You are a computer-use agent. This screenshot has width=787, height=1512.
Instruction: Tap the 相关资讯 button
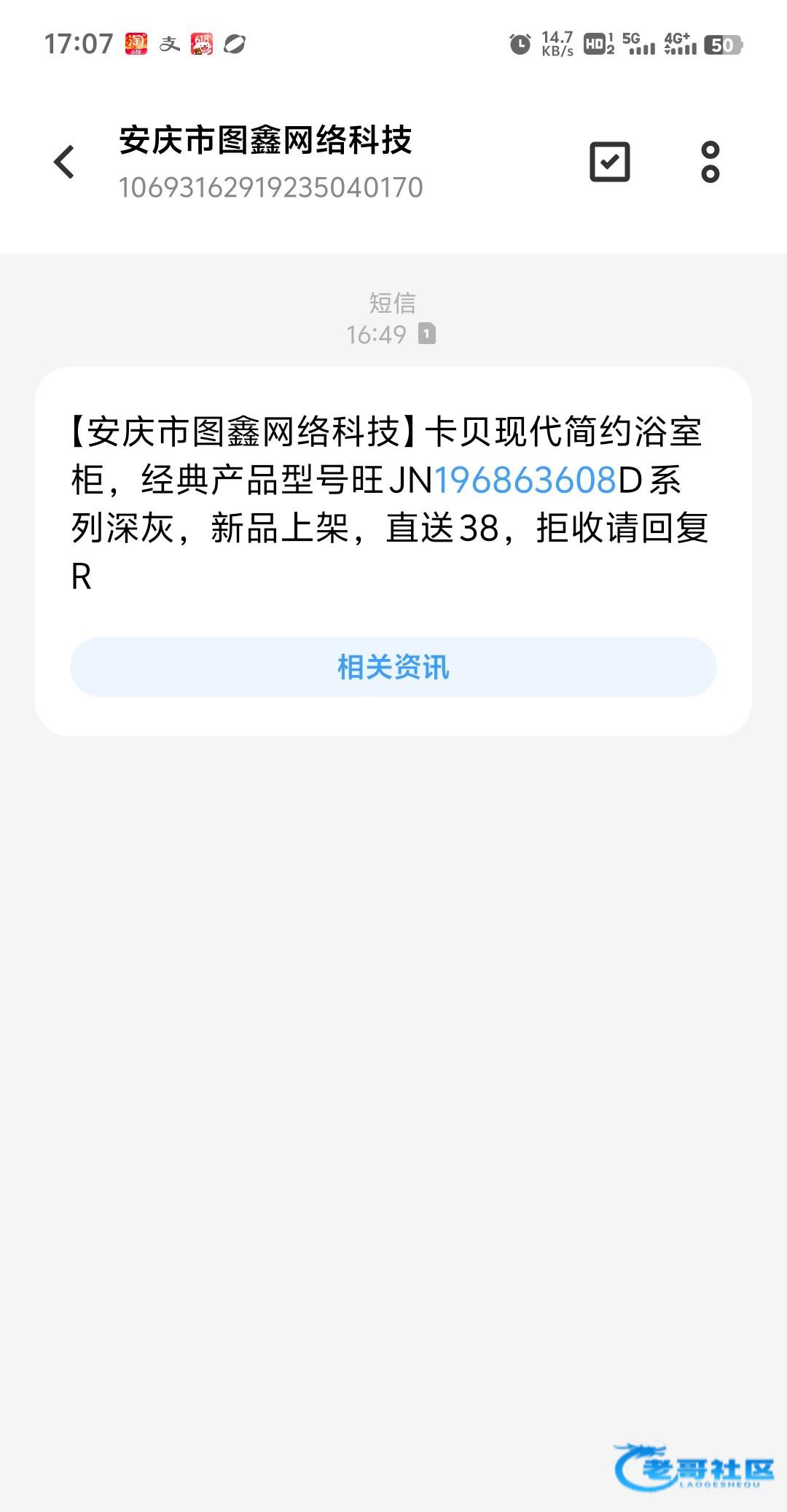pos(393,667)
